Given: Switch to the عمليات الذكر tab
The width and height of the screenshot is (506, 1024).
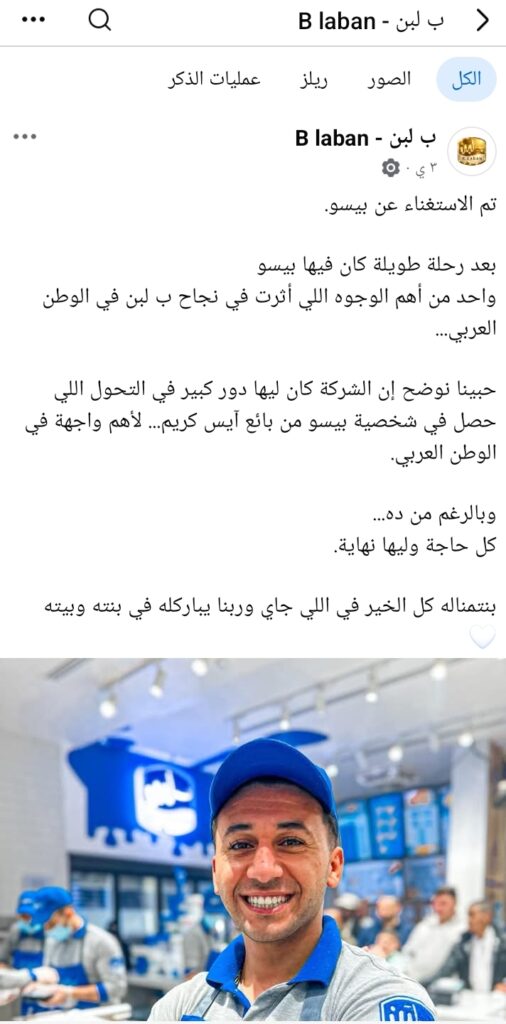Looking at the screenshot, I should pyautogui.click(x=215, y=80).
